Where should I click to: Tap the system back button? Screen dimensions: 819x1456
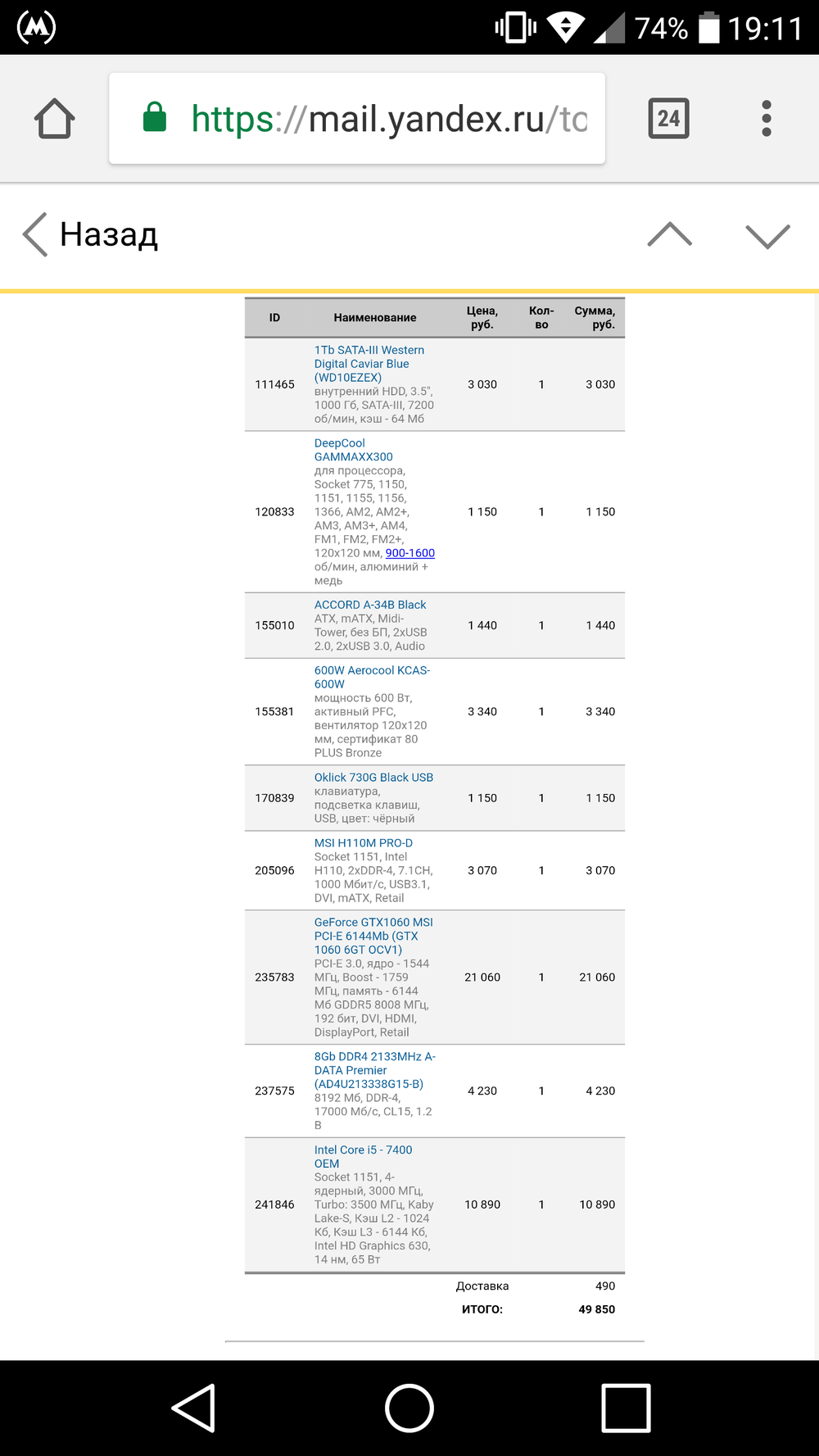coord(194,1408)
